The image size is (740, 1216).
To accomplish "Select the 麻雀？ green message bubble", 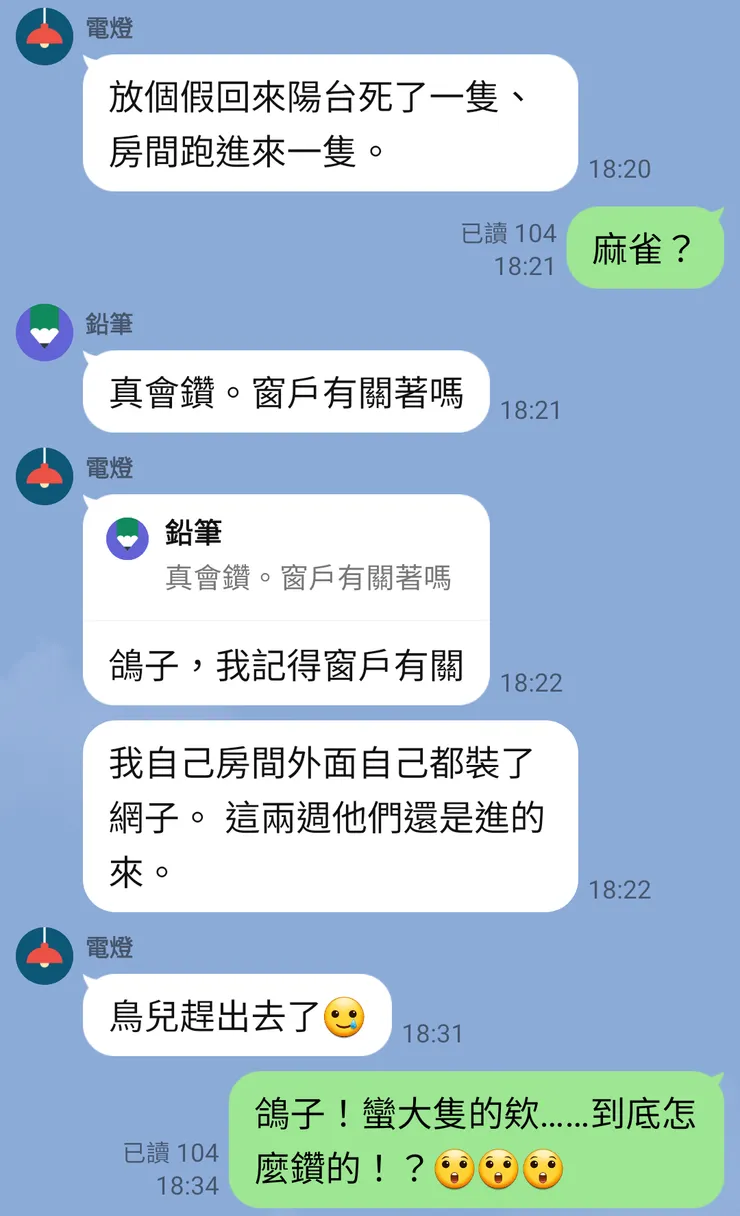I will coord(646,247).
